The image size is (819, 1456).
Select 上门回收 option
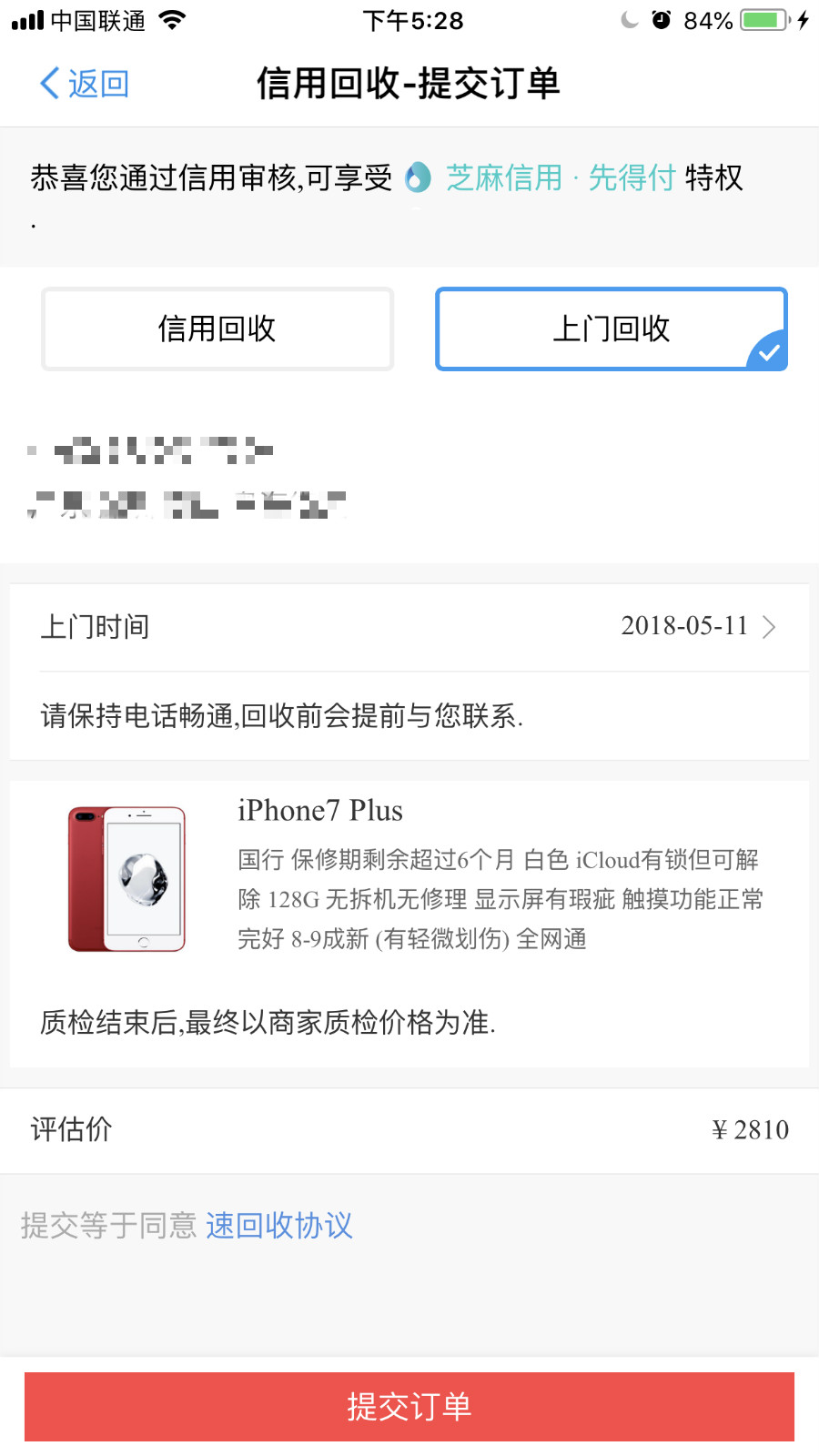point(611,329)
